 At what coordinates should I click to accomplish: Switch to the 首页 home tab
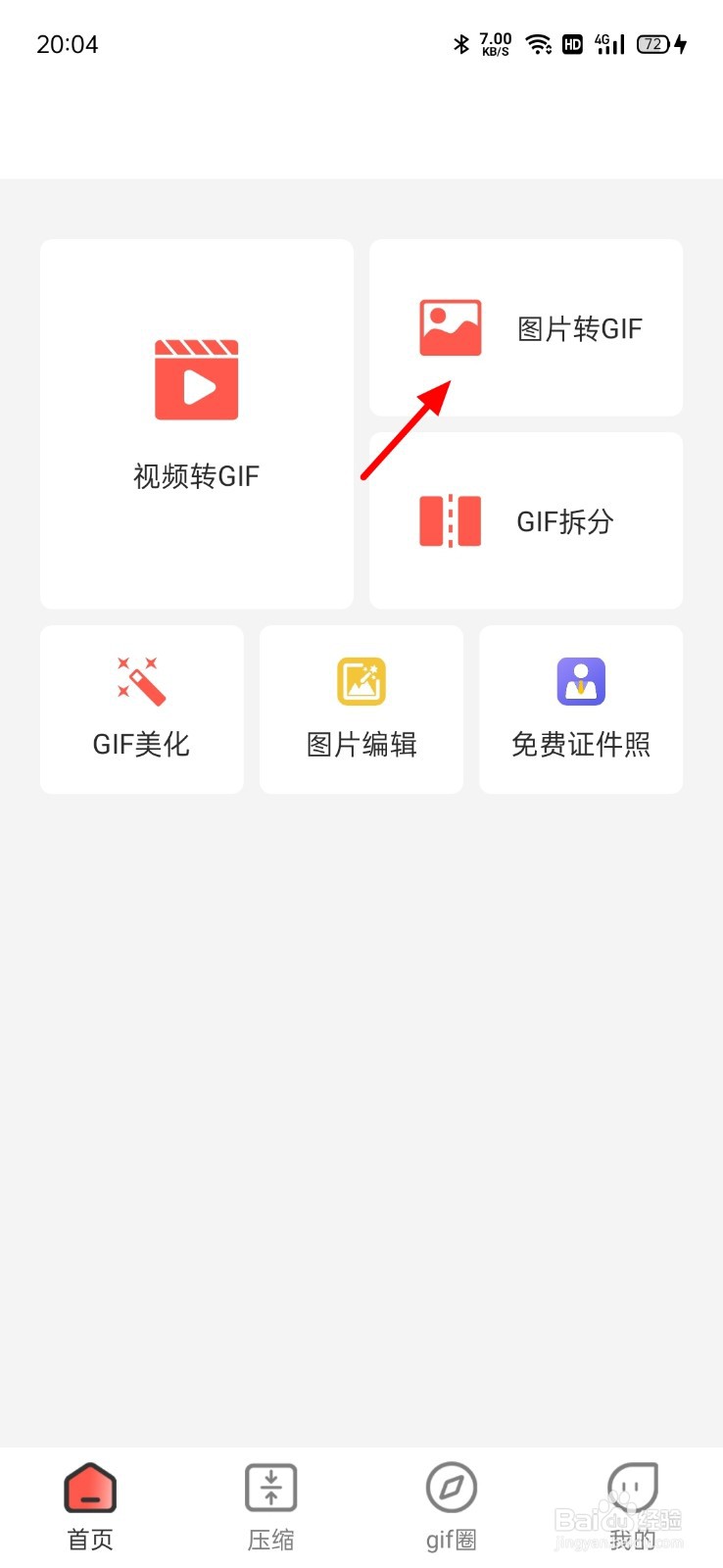click(89, 1507)
